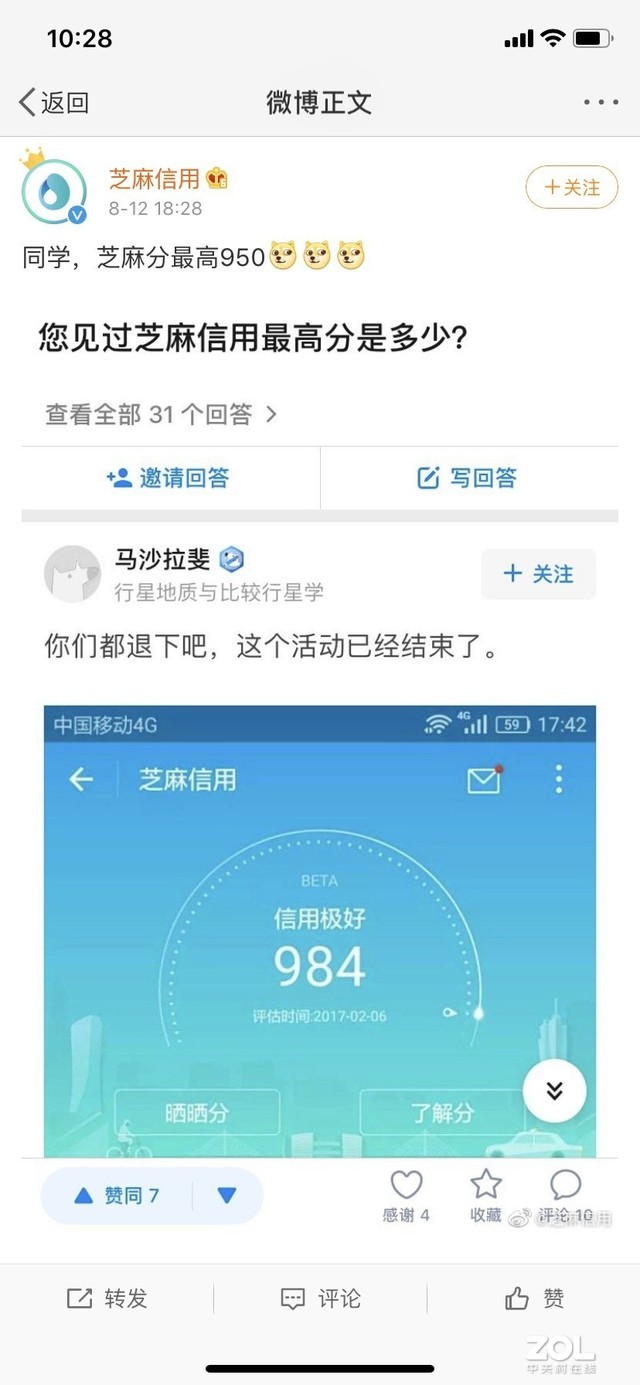Comment on the post with 评论
The image size is (640, 1385).
point(320,1298)
